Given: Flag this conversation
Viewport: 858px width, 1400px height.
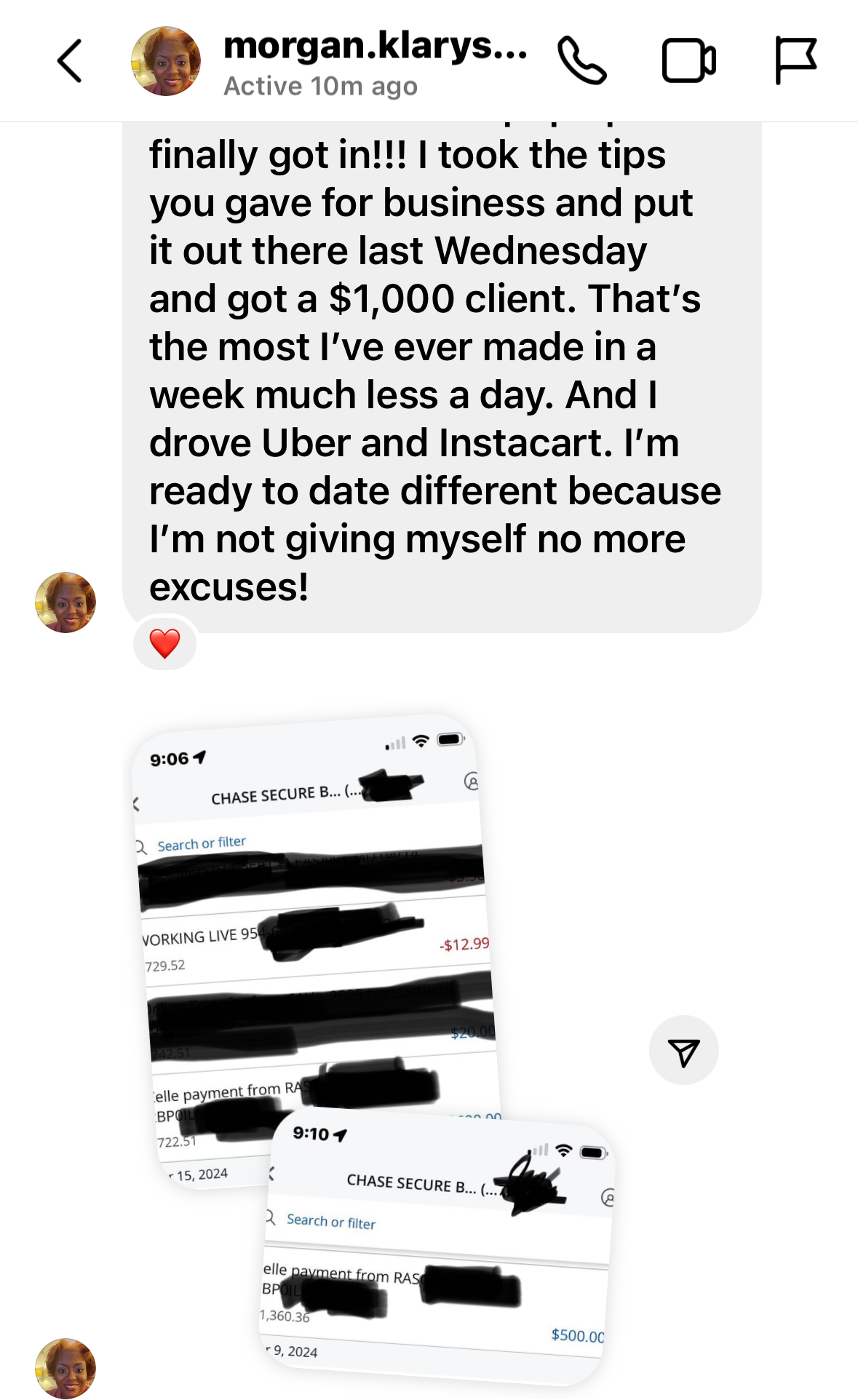Looking at the screenshot, I should tap(795, 61).
